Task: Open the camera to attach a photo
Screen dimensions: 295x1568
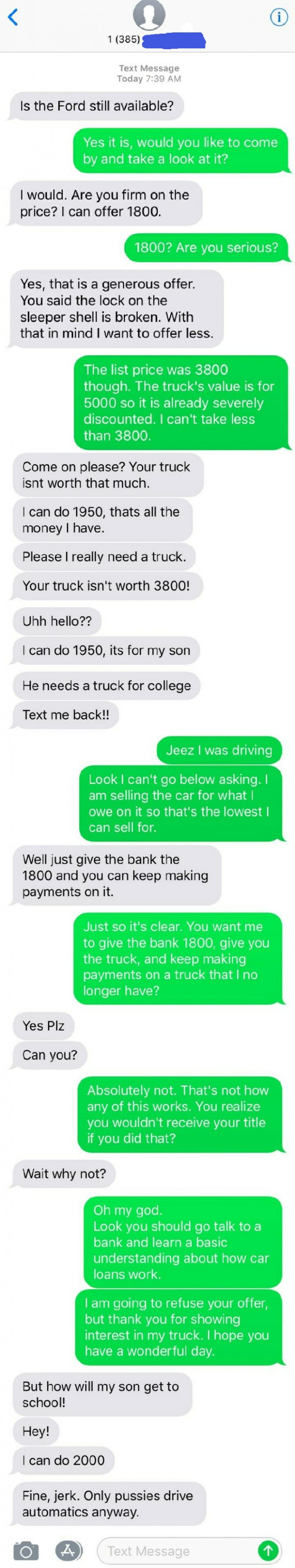Action: pos(25,1550)
